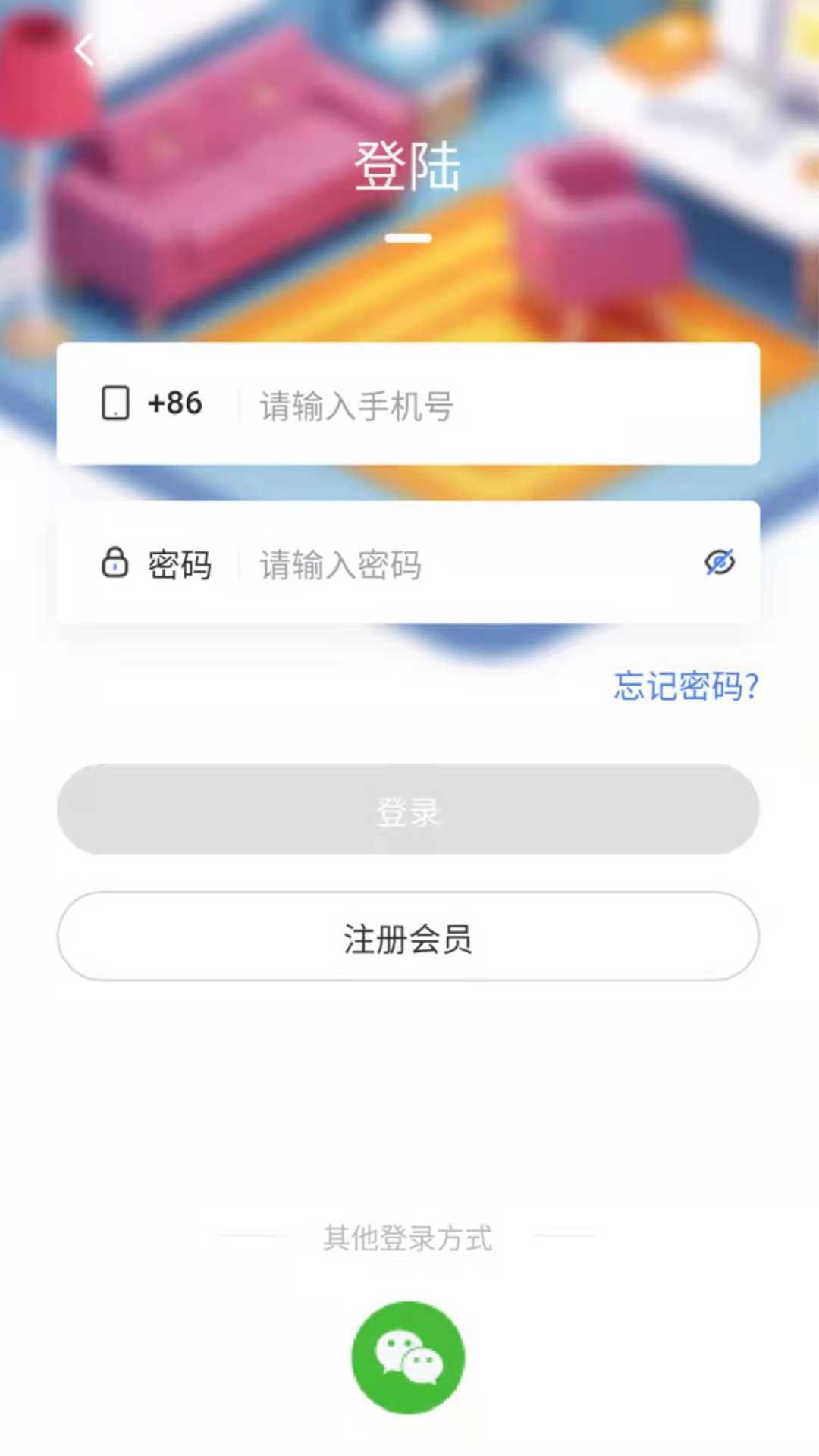Tap the 登录 button
The width and height of the screenshot is (819, 1456).
408,810
